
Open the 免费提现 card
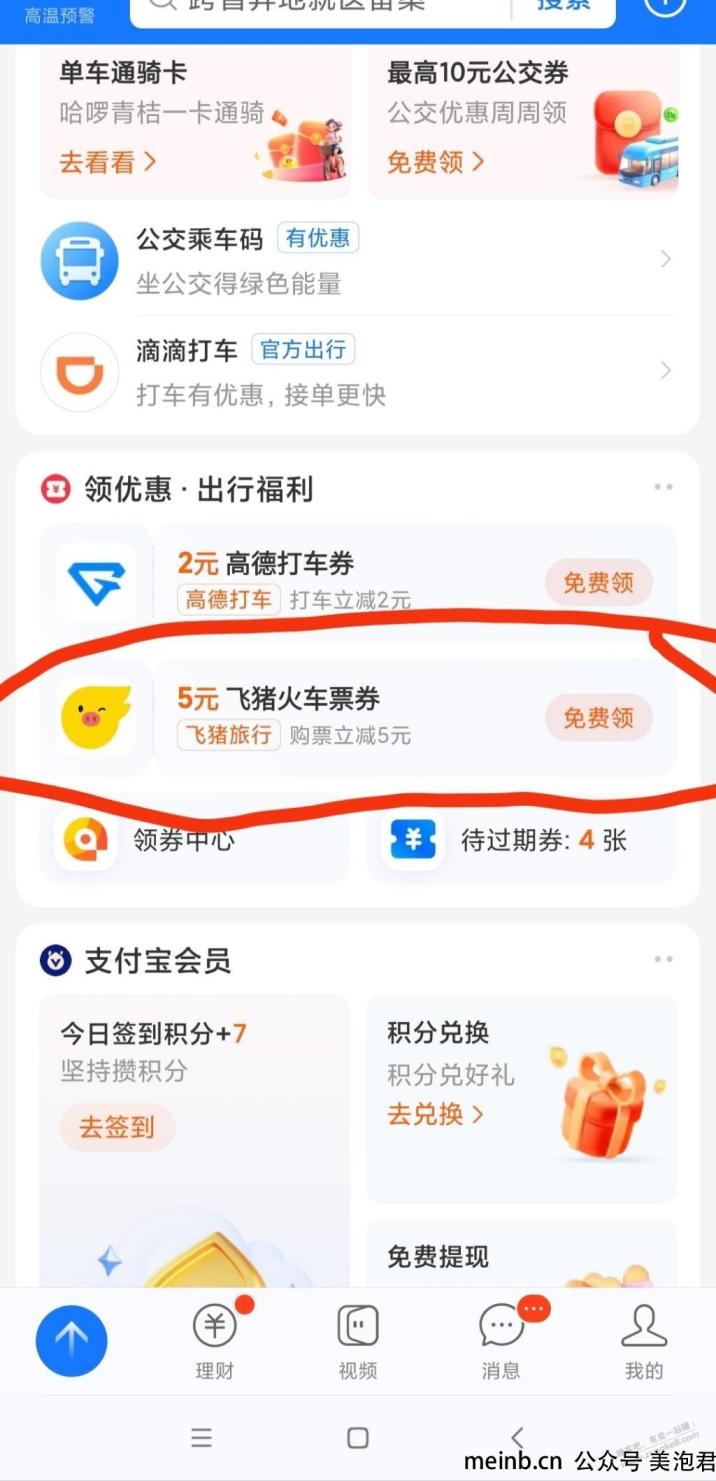pos(521,1255)
